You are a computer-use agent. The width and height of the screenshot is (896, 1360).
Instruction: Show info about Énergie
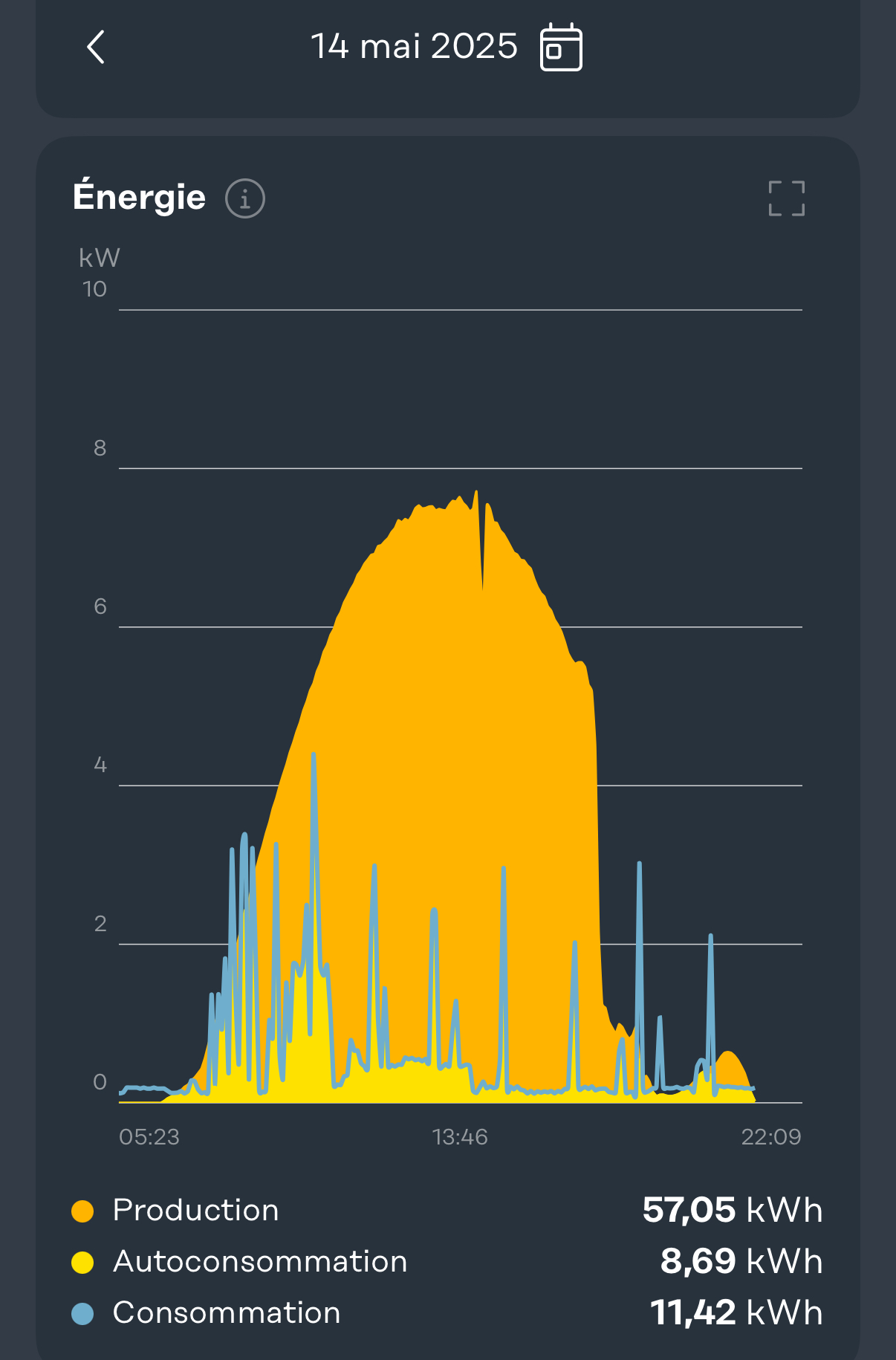244,198
